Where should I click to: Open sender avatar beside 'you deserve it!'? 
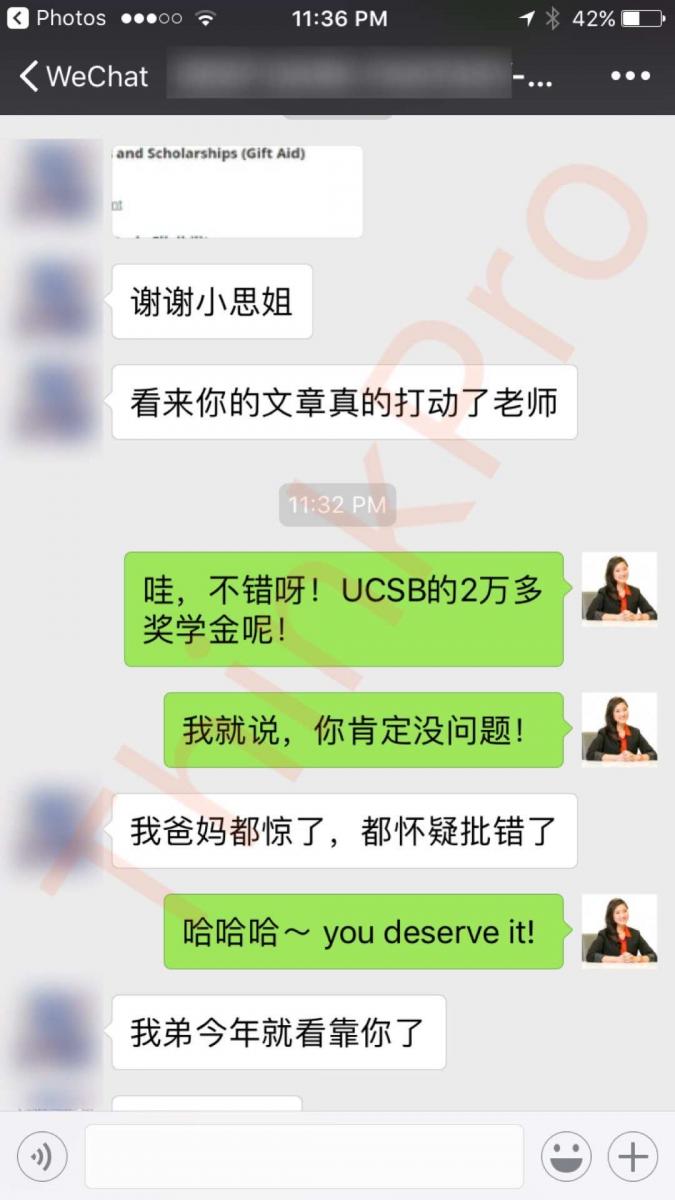coord(619,931)
